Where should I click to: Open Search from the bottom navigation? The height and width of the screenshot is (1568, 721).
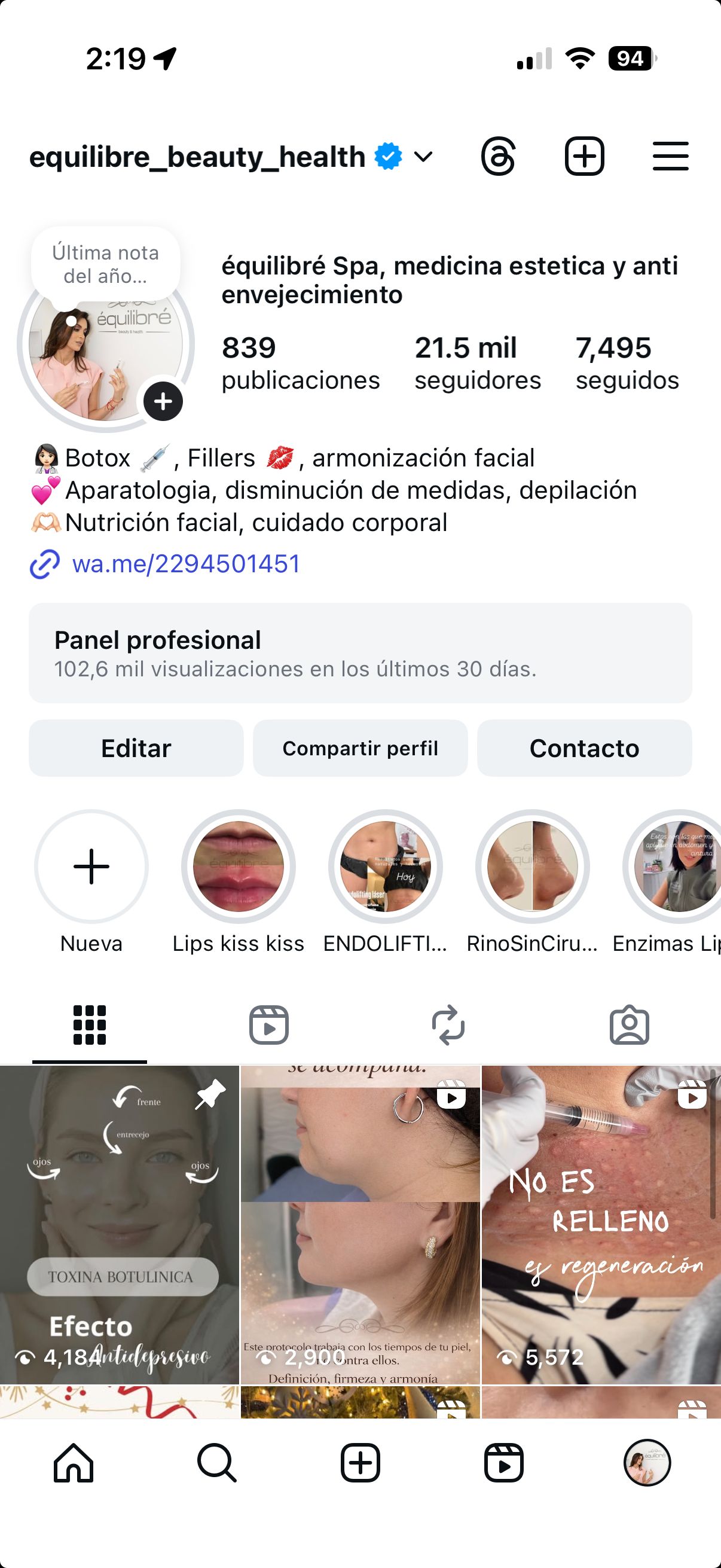click(x=216, y=1461)
